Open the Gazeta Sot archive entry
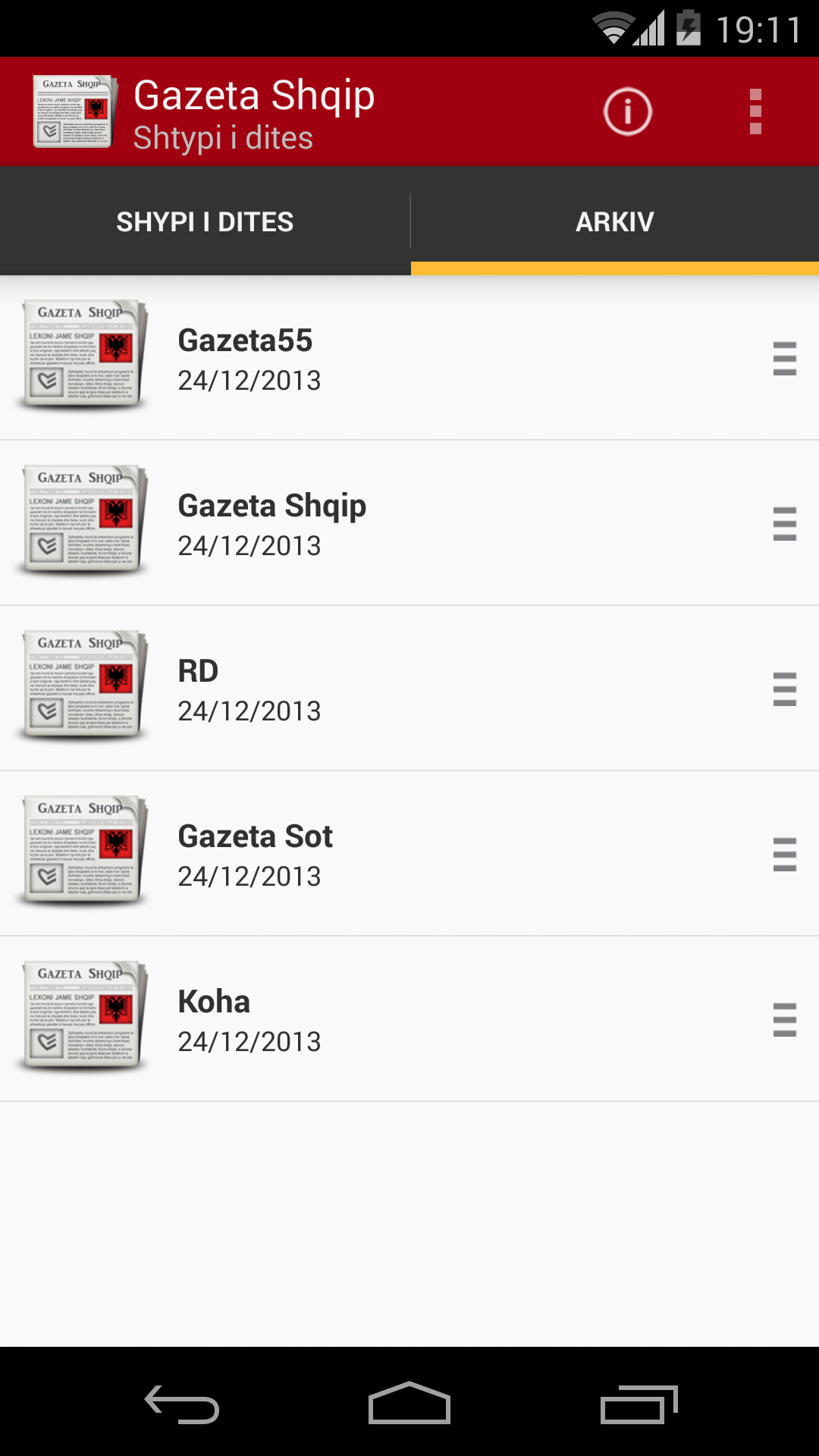This screenshot has width=819, height=1456. click(379, 854)
